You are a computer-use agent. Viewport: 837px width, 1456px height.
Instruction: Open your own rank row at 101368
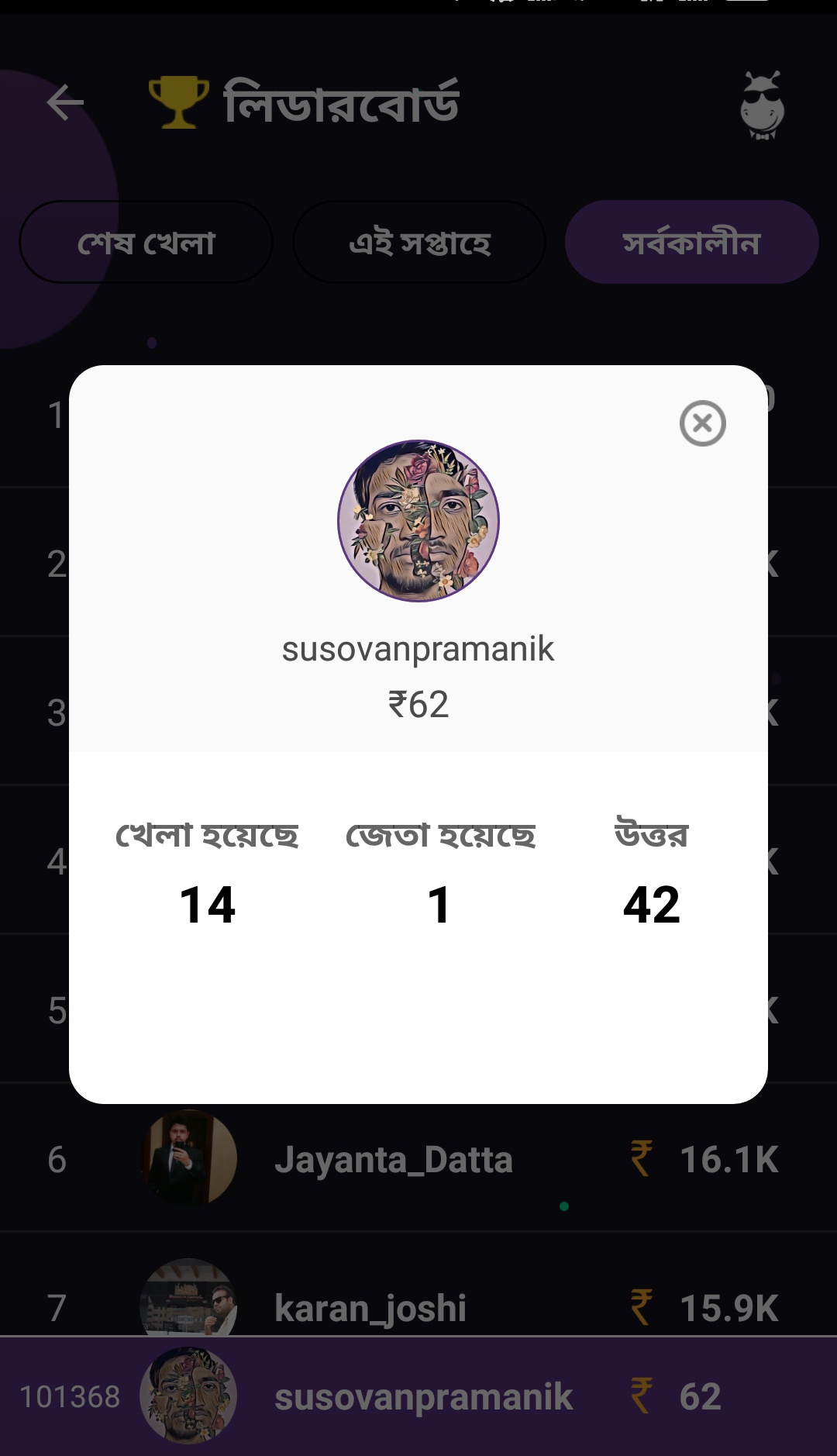pos(418,1397)
